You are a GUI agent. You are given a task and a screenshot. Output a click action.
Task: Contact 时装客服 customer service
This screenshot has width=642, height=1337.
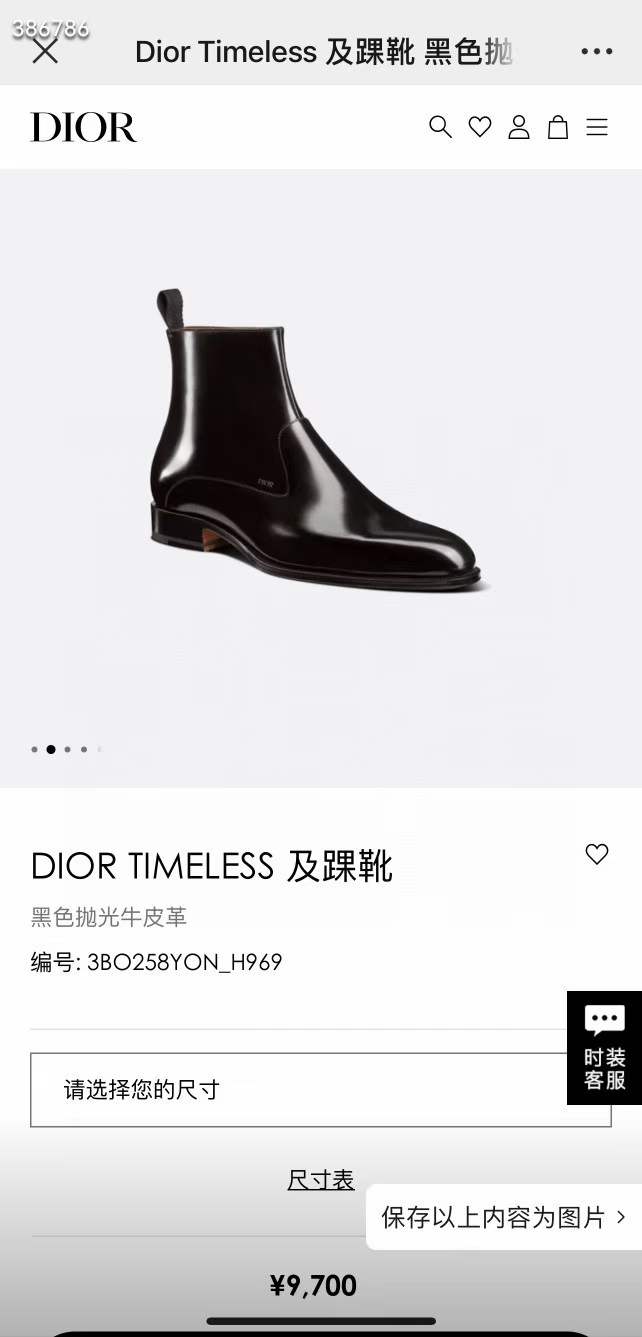click(604, 1048)
